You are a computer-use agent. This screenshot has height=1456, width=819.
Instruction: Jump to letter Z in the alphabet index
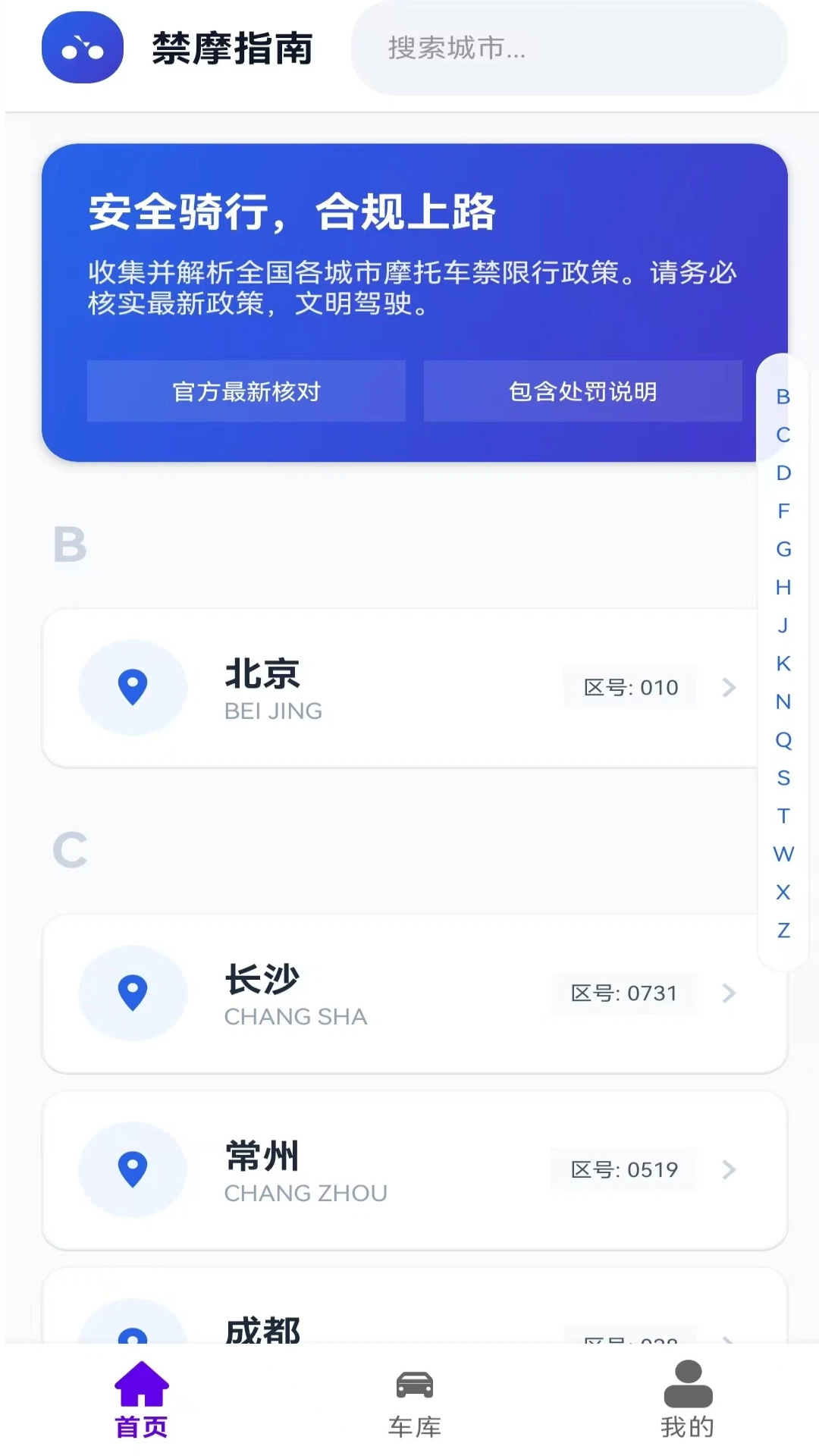(x=783, y=931)
